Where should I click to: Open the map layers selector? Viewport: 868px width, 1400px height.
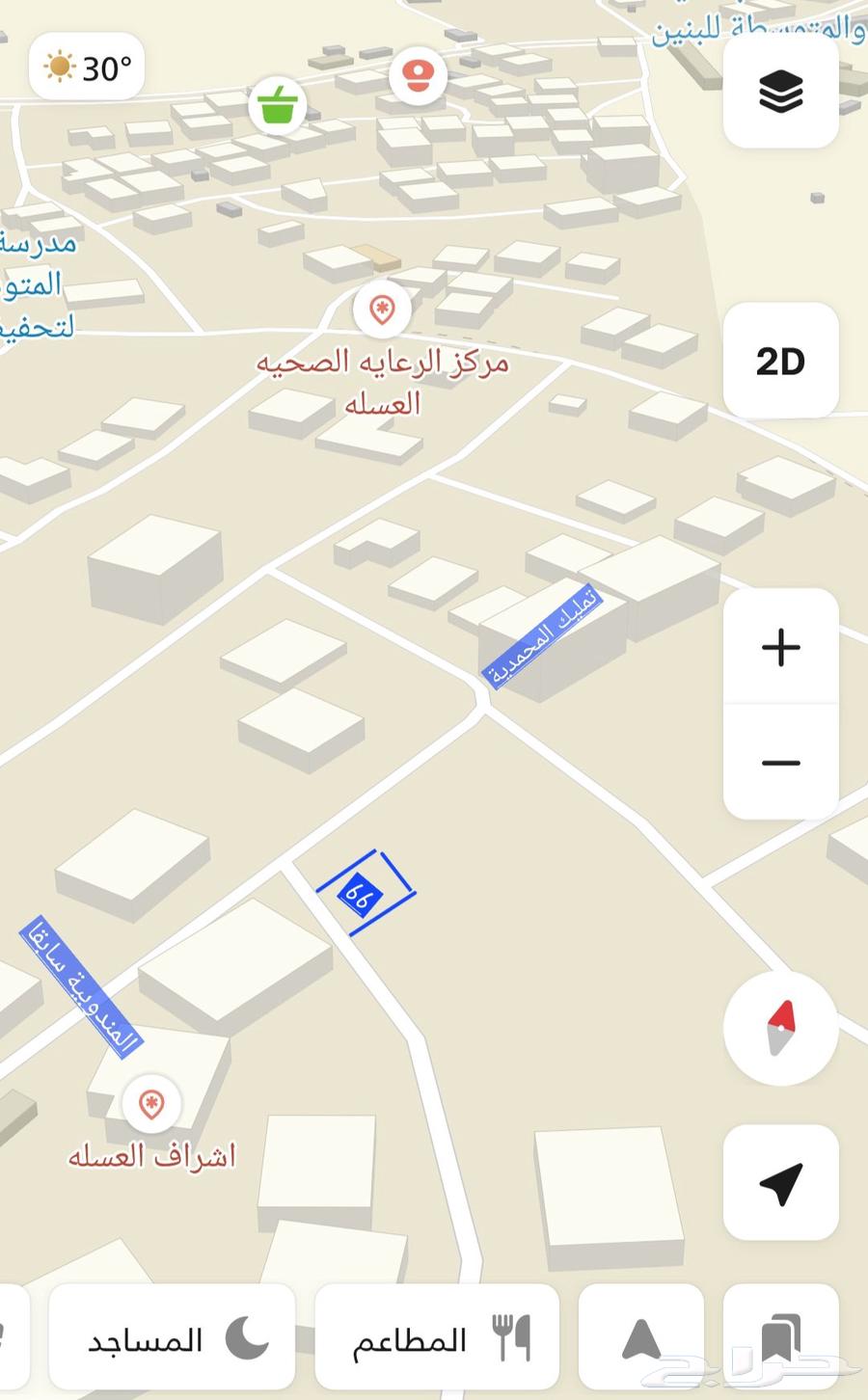point(780,93)
